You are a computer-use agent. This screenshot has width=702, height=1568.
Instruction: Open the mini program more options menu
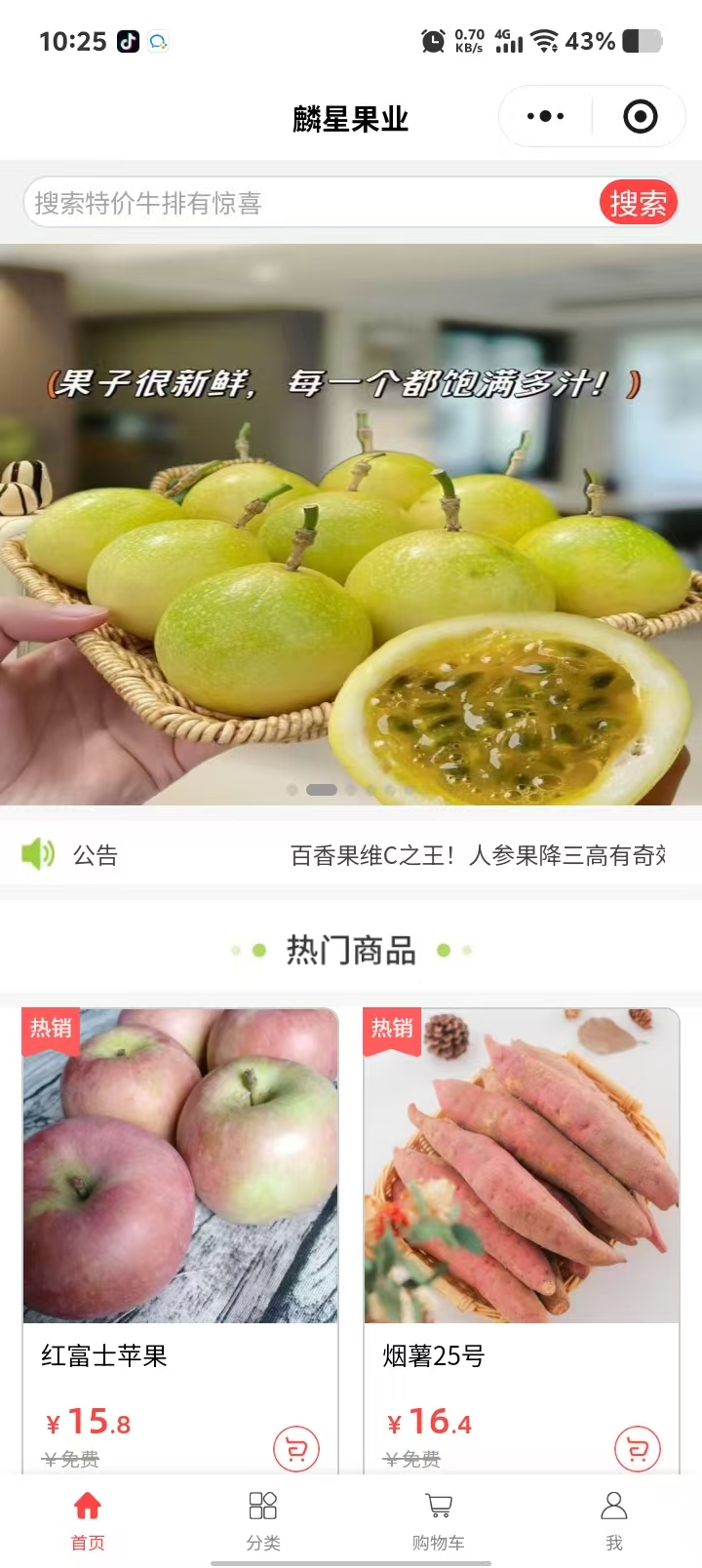click(545, 117)
